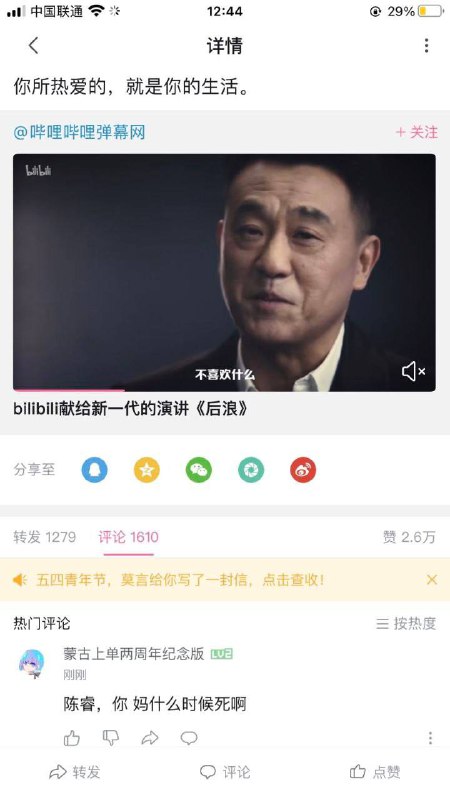
Task: Switch to the 转发 1279 tab
Action: tap(45, 537)
